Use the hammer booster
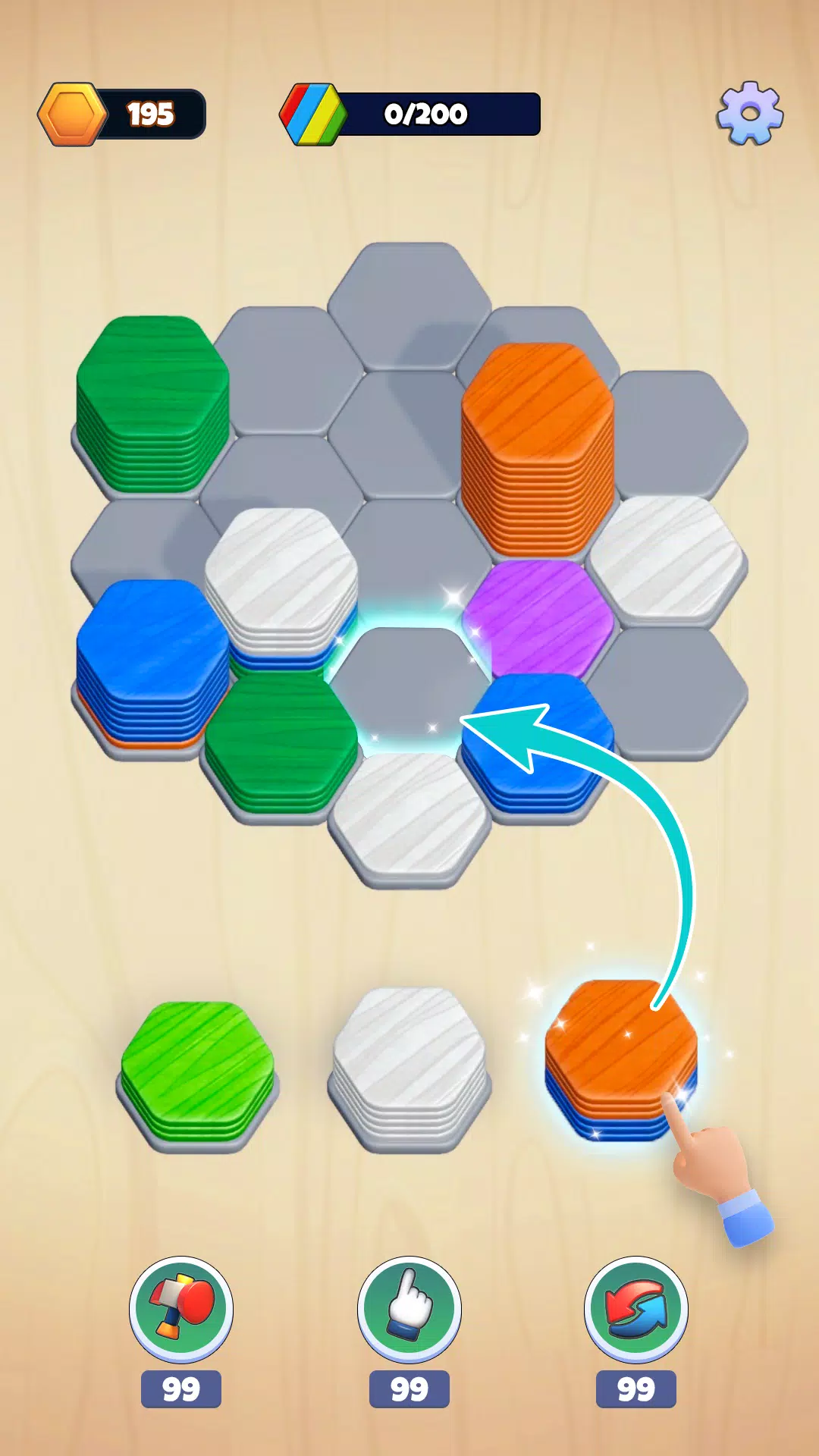 coord(181,1308)
